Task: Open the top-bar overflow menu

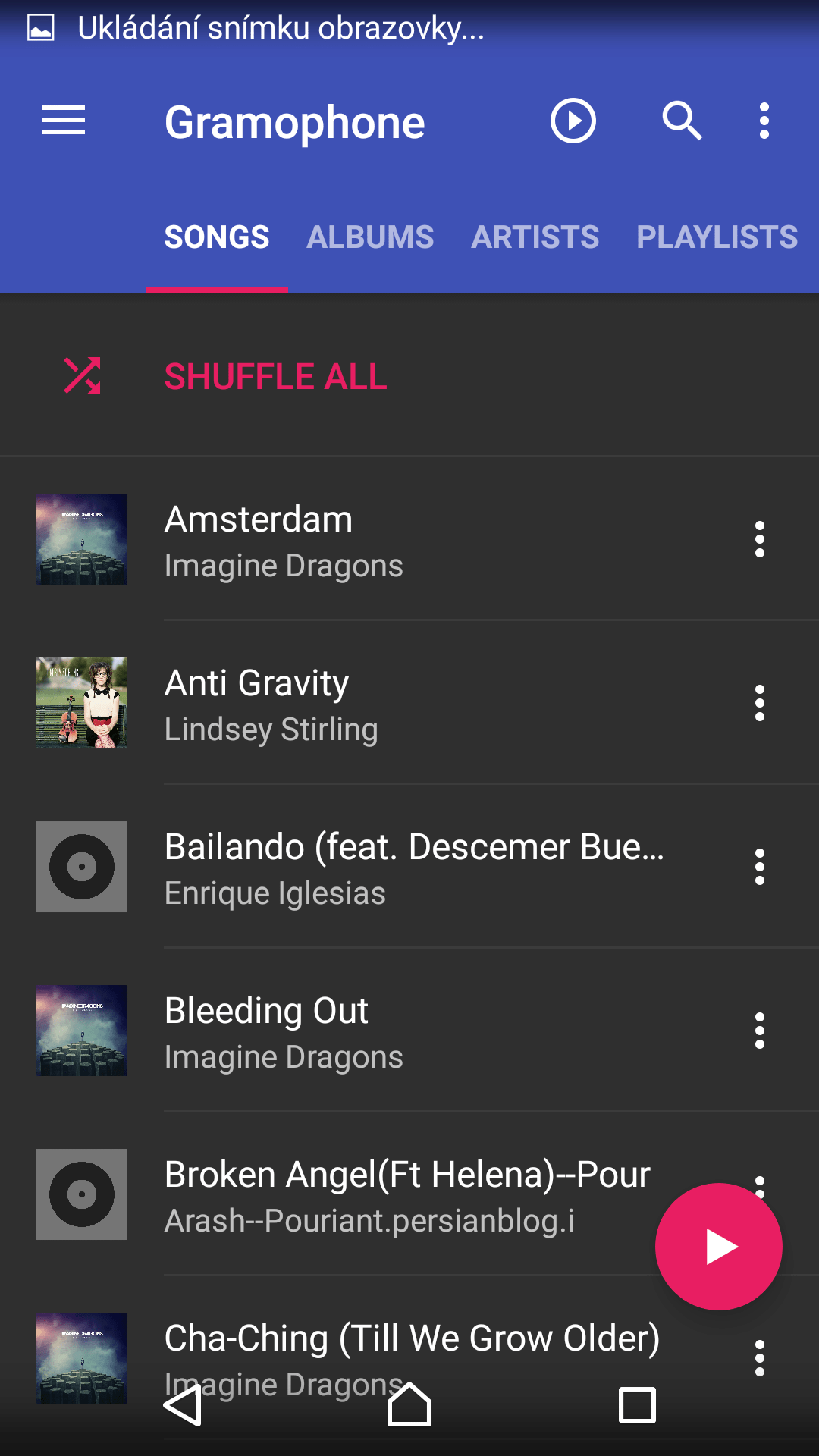Action: tap(764, 121)
